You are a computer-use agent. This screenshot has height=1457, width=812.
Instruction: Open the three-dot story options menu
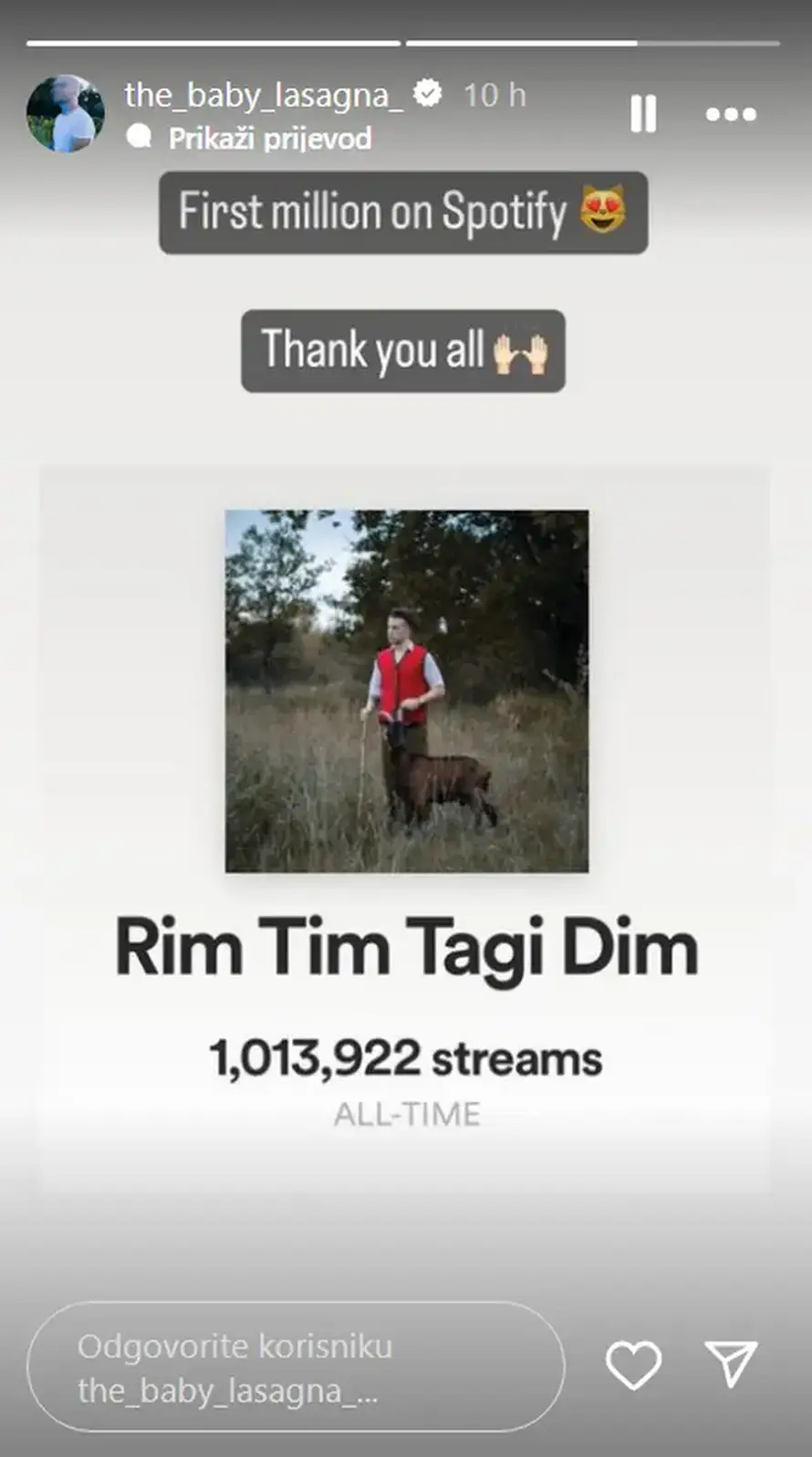coord(731,115)
